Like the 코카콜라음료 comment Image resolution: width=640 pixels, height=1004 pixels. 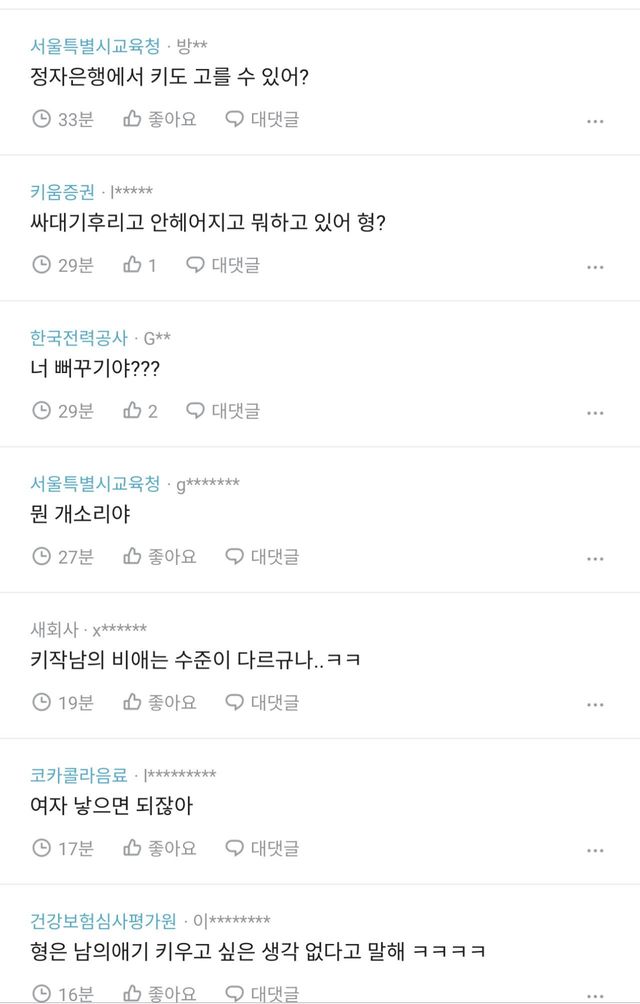tap(159, 849)
